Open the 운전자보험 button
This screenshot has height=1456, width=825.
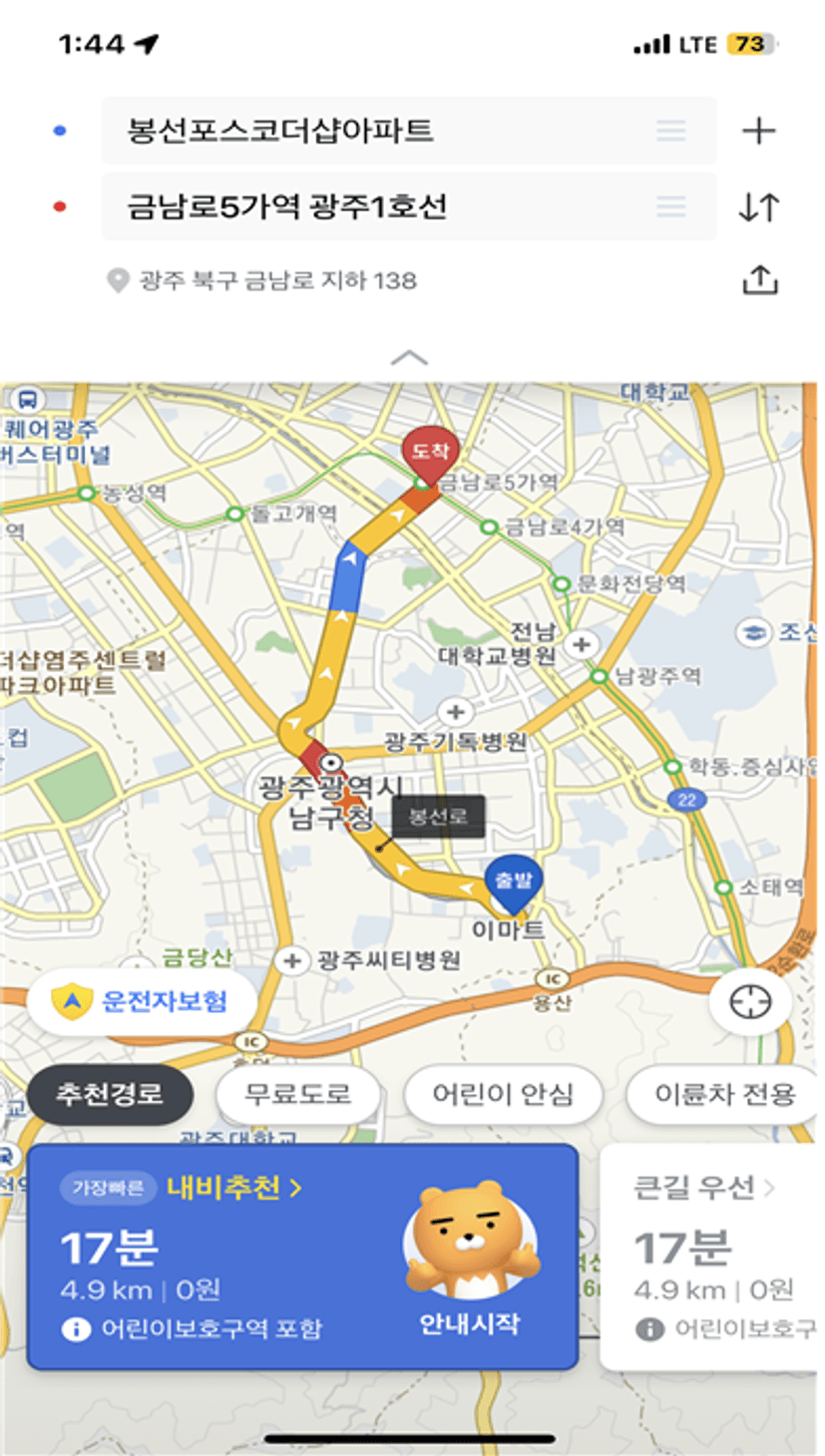coord(142,1001)
